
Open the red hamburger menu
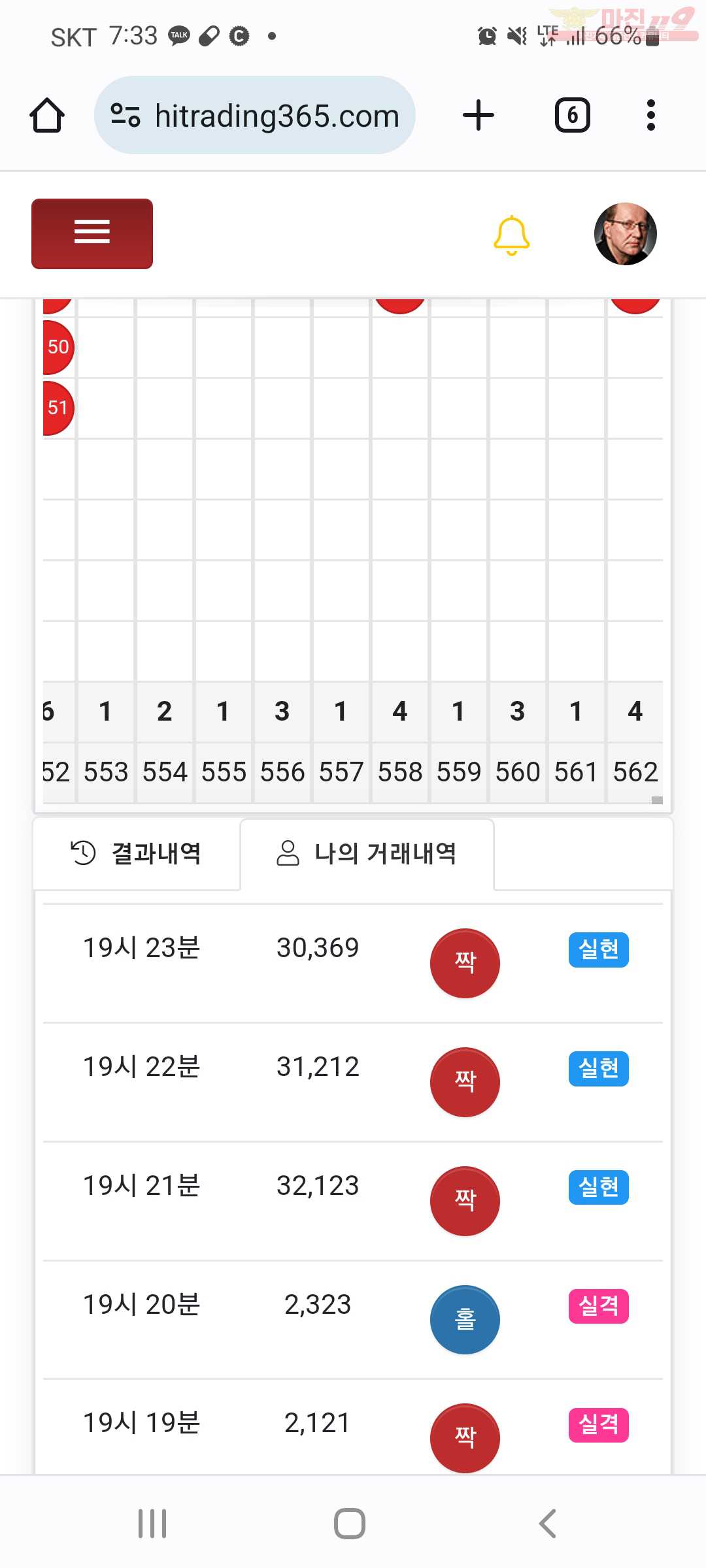[x=92, y=233]
